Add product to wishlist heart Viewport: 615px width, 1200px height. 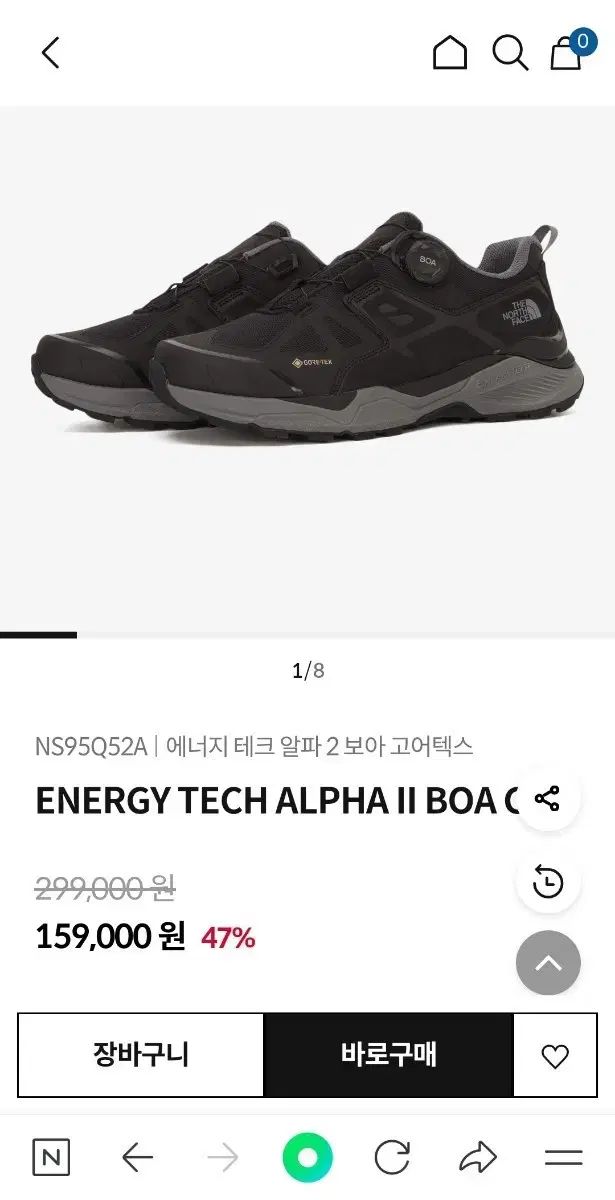coord(554,1055)
